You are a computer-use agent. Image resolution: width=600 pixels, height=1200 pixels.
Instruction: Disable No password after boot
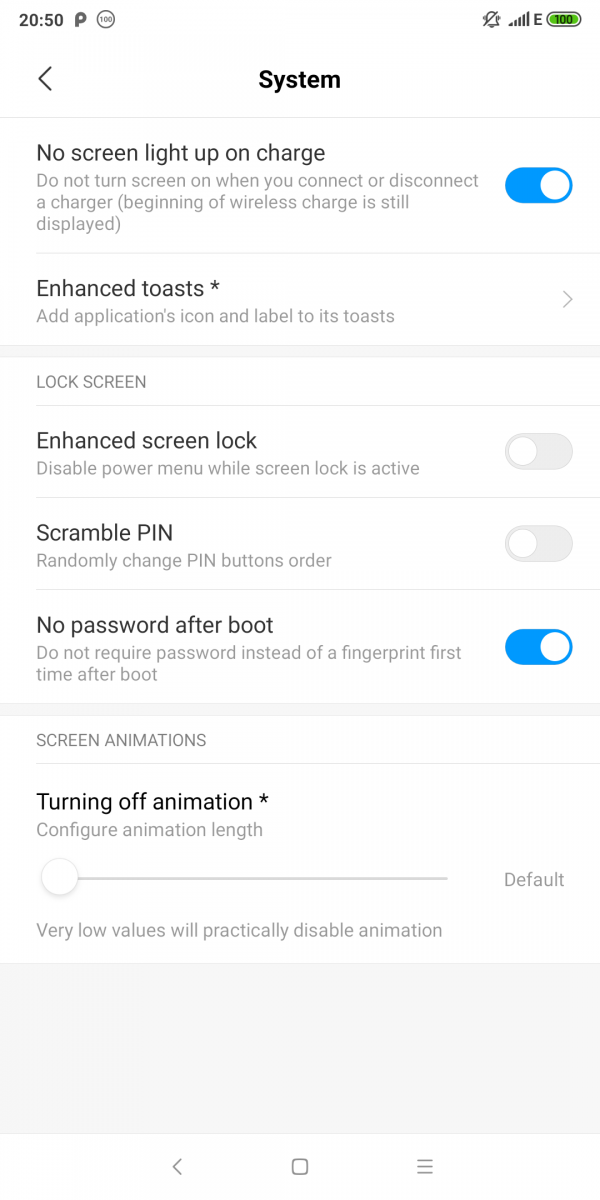pos(538,647)
